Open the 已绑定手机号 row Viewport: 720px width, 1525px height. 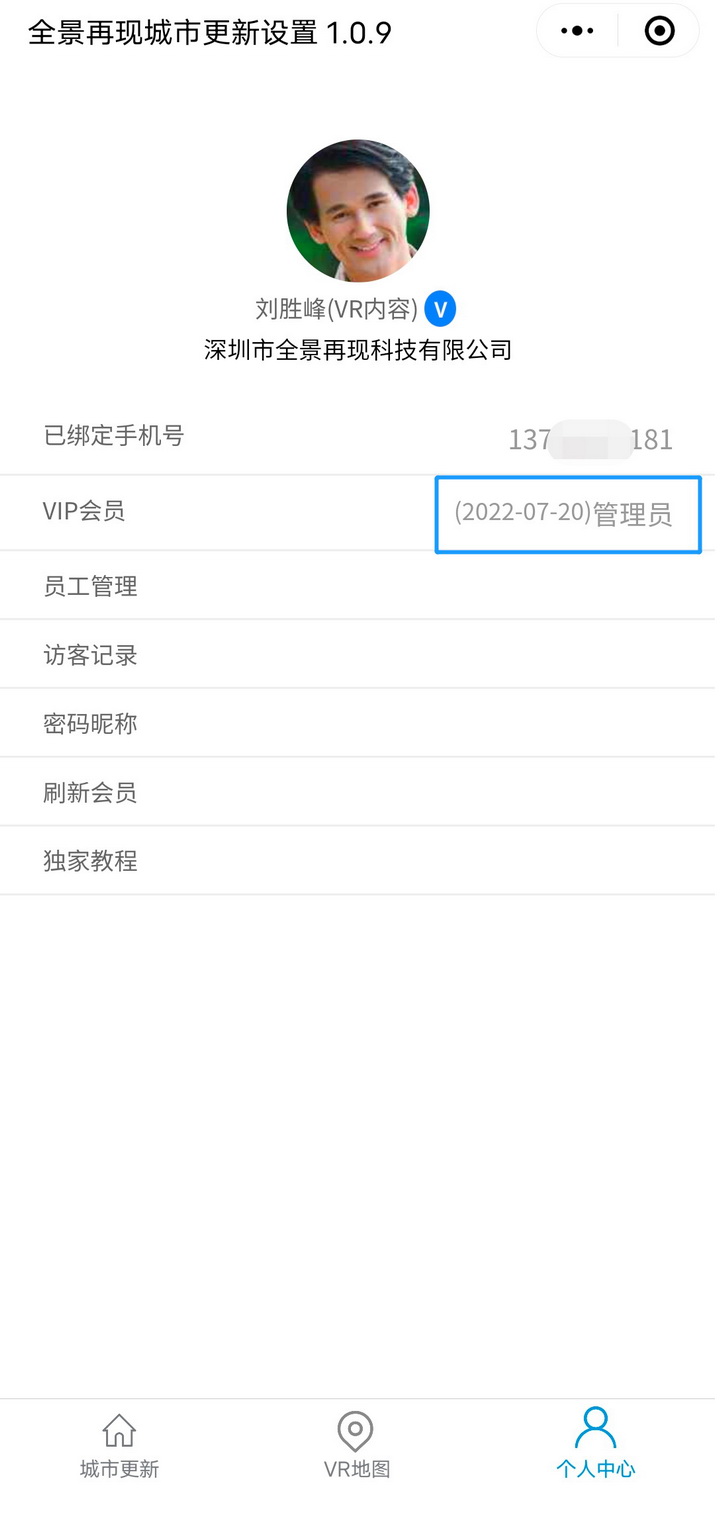pyautogui.click(x=360, y=437)
